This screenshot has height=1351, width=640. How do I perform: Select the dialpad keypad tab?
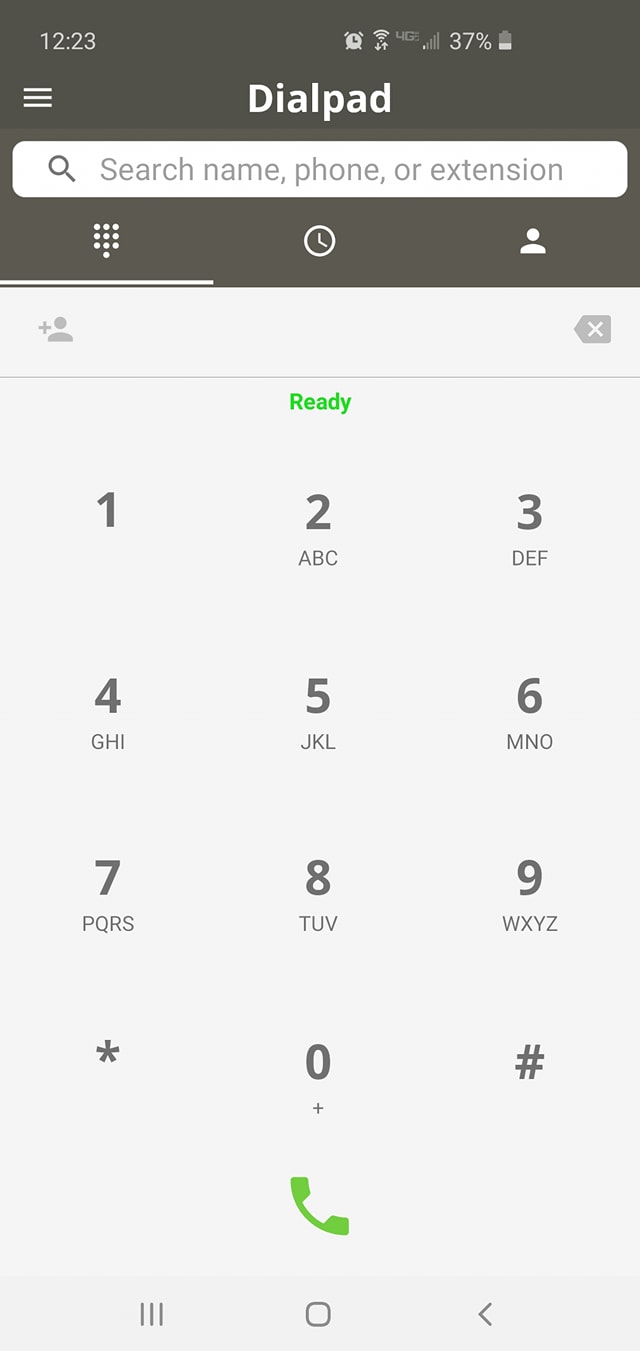(106, 241)
